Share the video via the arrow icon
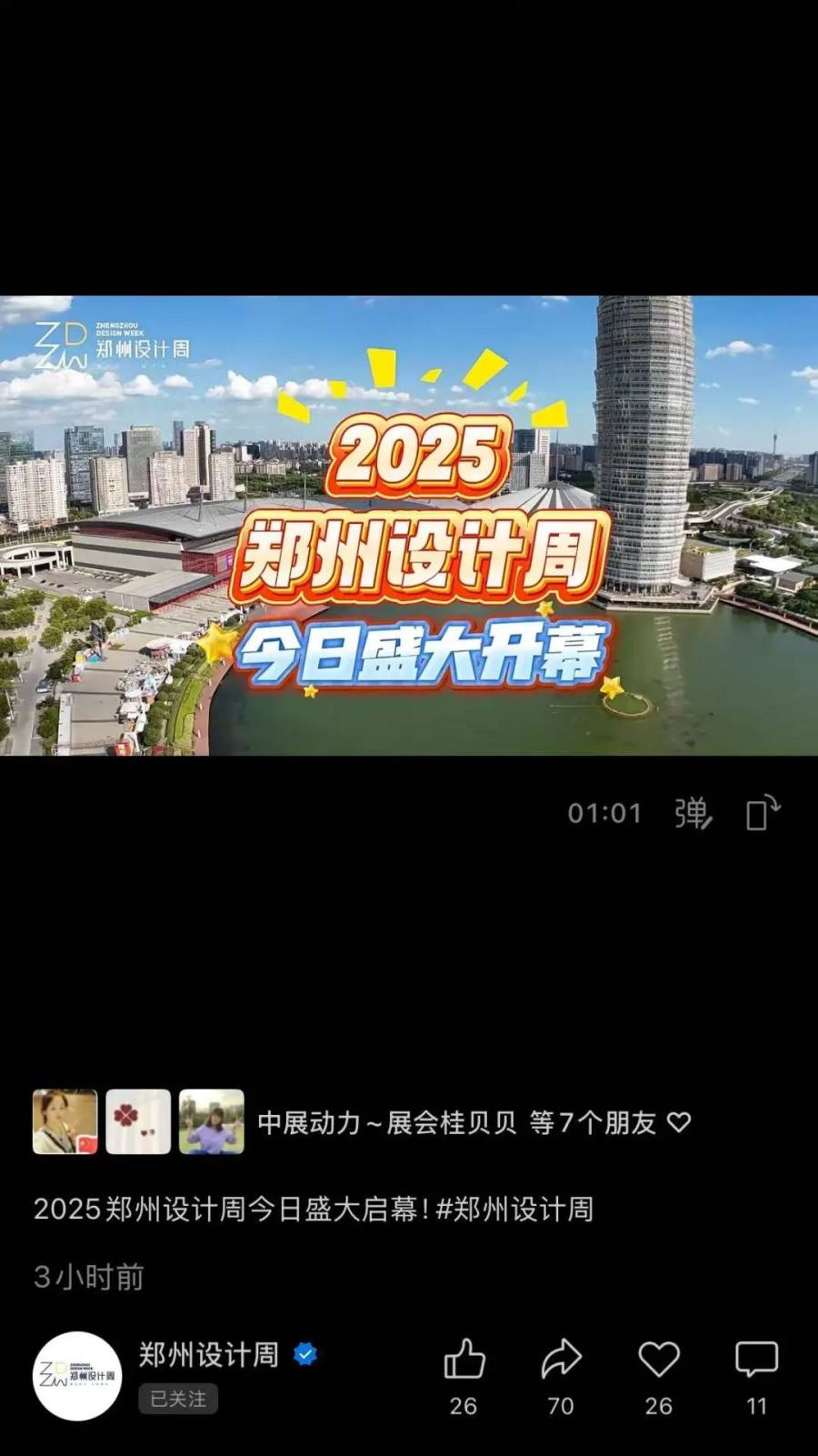 point(561,1361)
